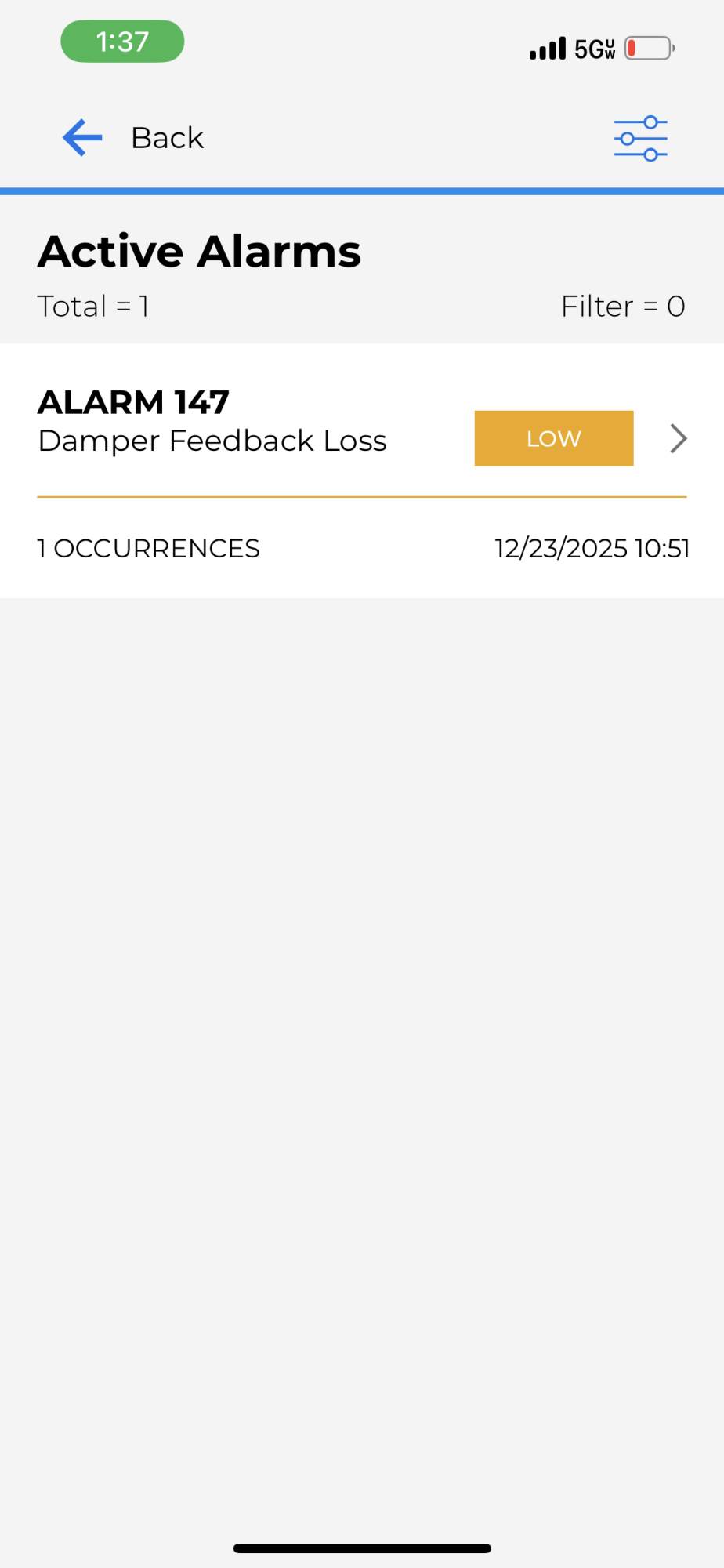Go back using the Back arrow
Viewport: 724px width, 1568px height.
pos(83,138)
